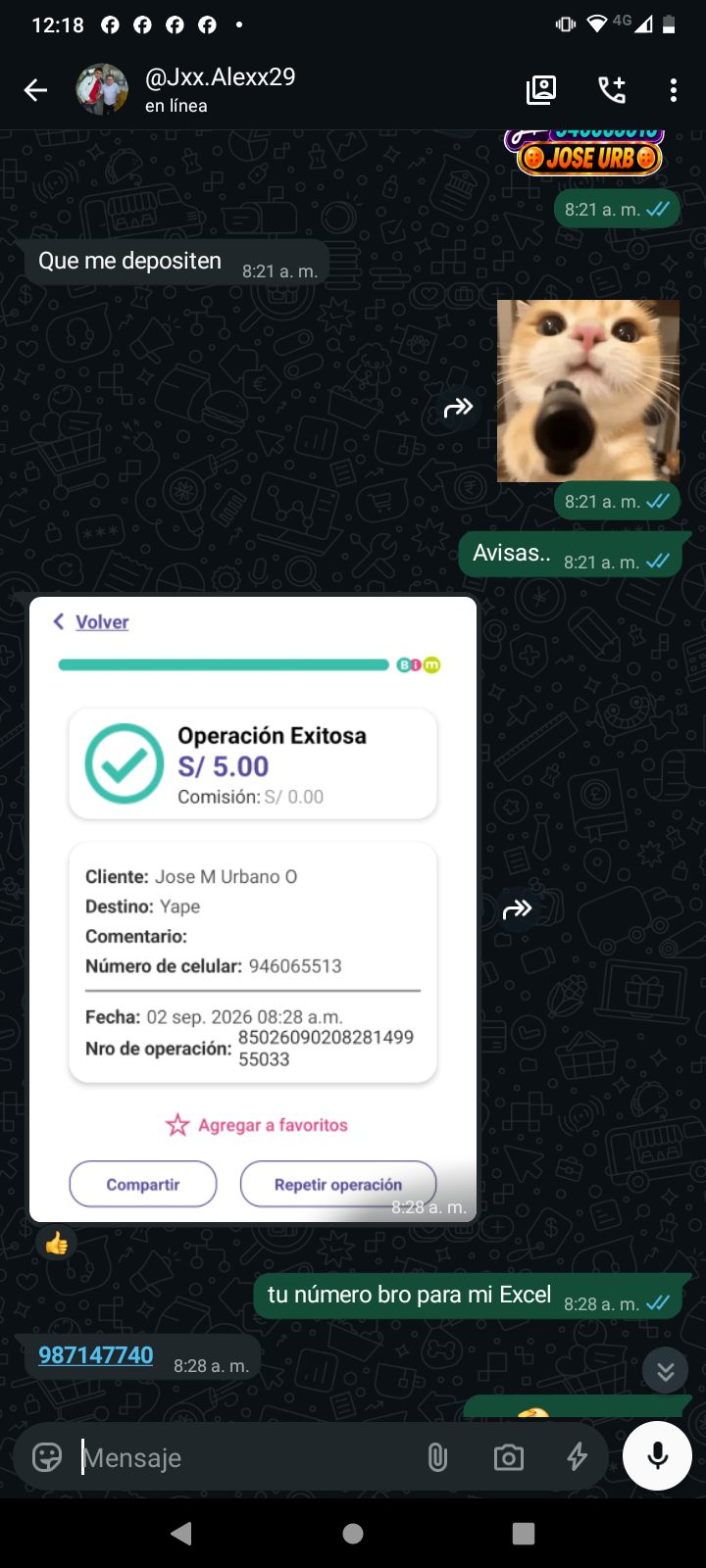Focus the Mensaje text field

point(245,1457)
